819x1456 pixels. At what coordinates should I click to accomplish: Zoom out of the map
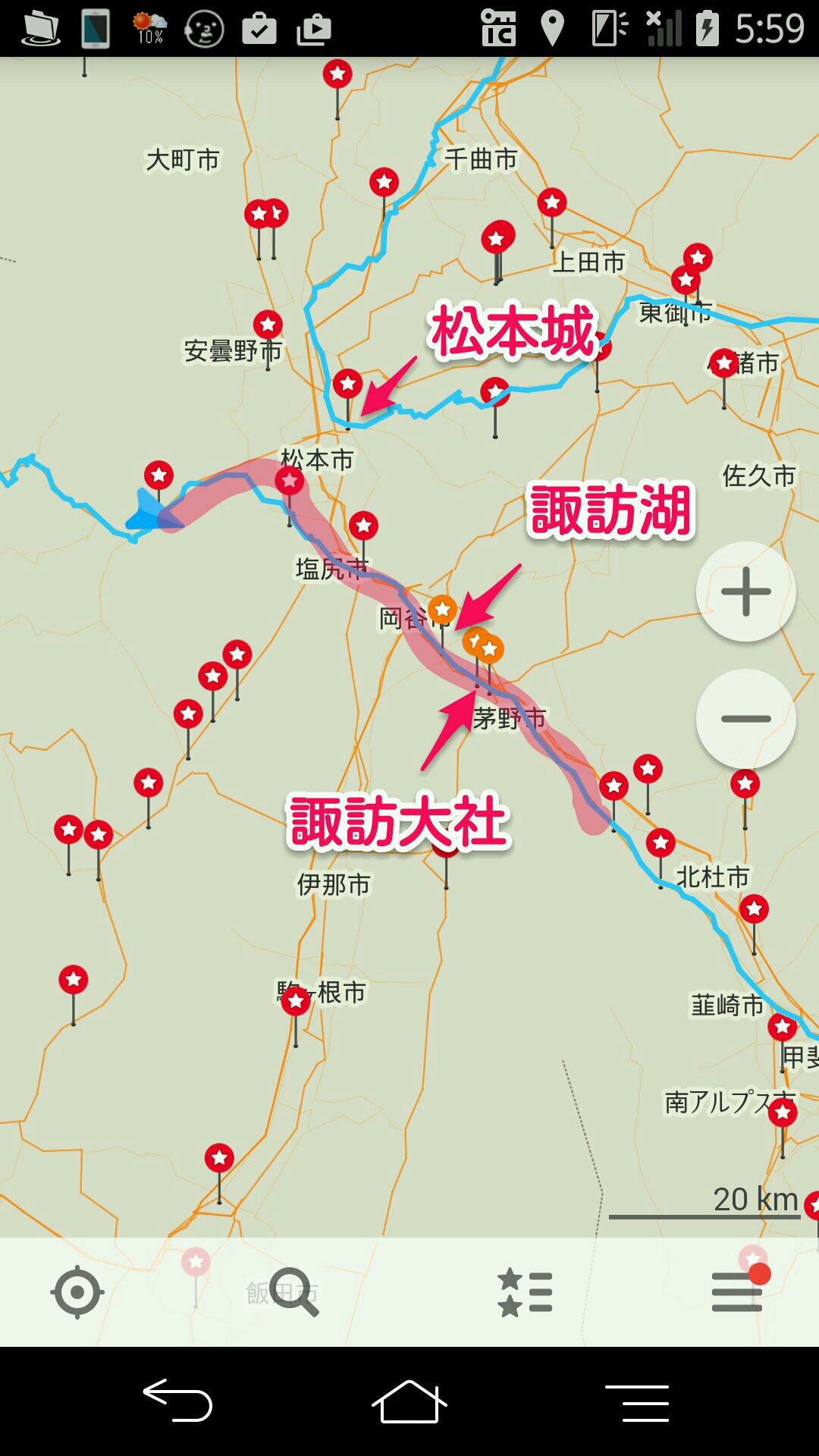(x=745, y=719)
